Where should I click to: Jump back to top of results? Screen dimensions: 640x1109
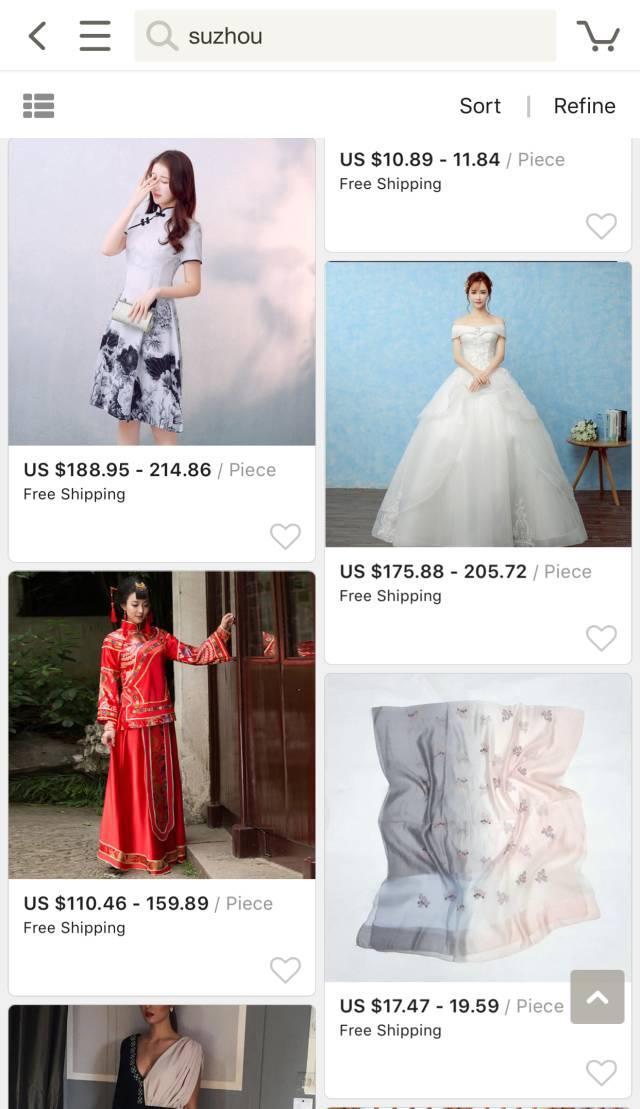(x=597, y=996)
